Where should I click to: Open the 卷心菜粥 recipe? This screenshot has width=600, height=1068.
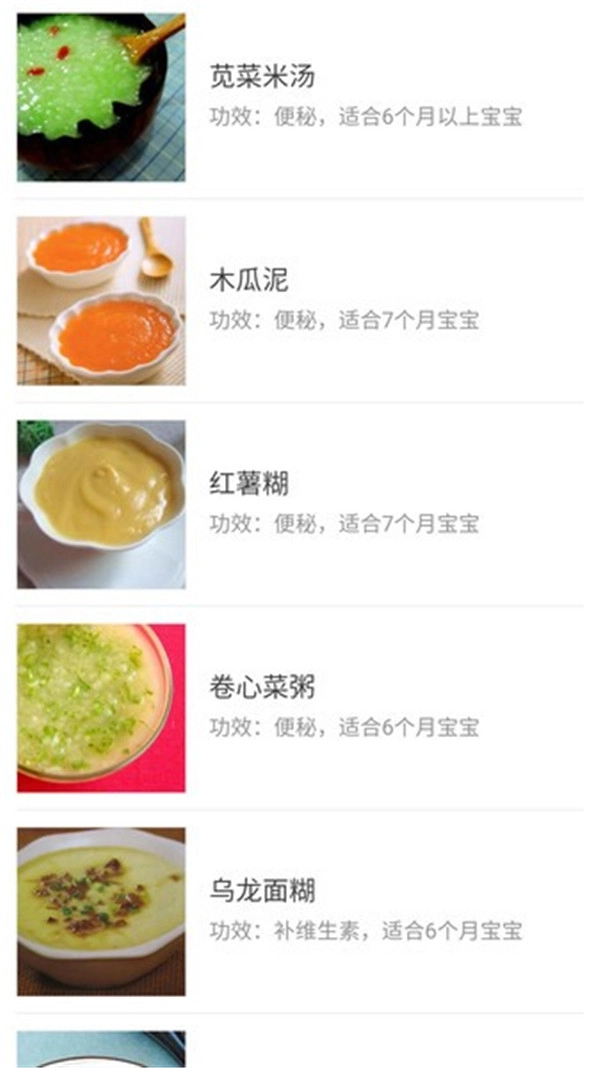pos(262,688)
